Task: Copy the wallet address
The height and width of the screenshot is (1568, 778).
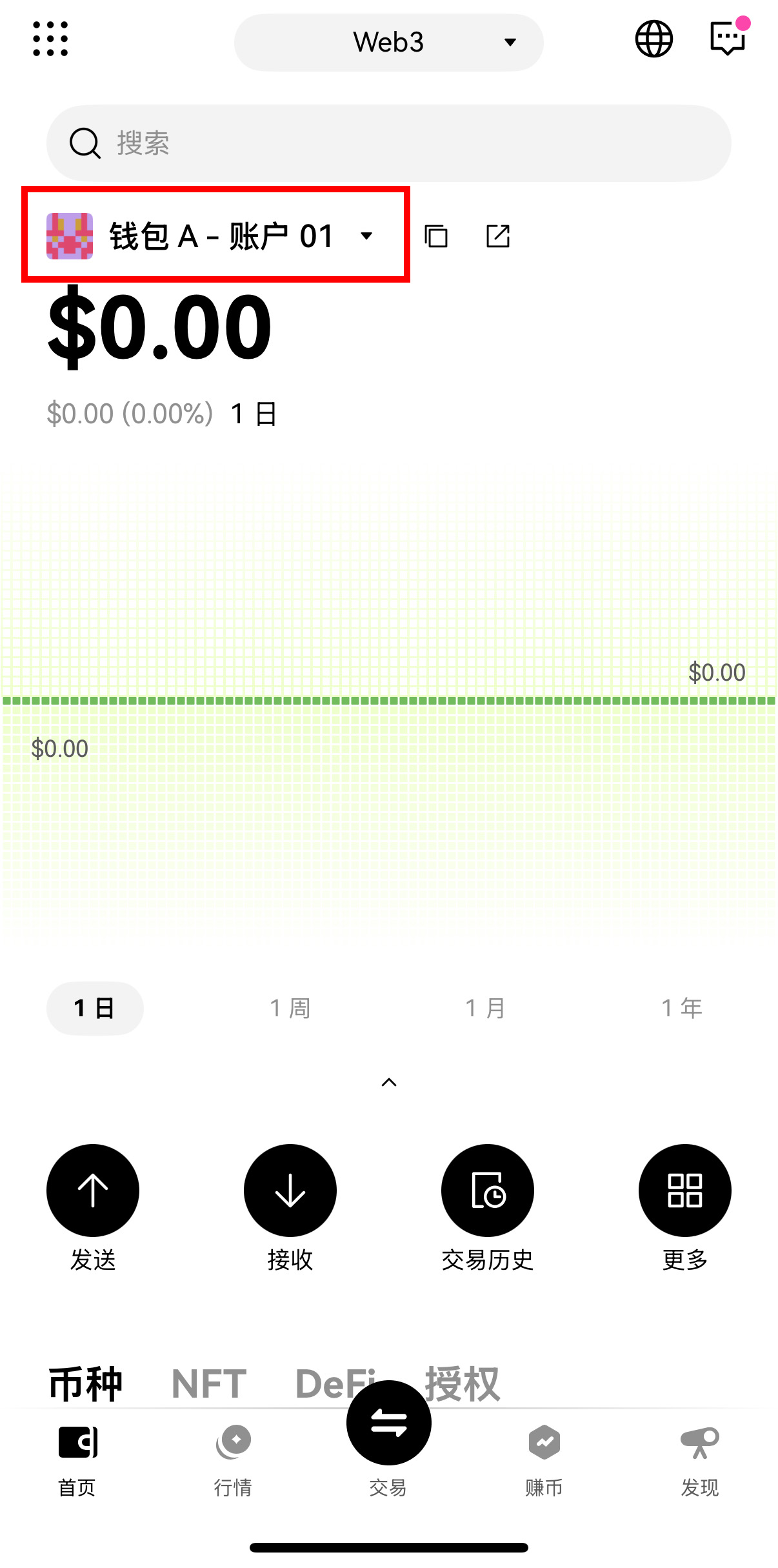Action: point(436,236)
